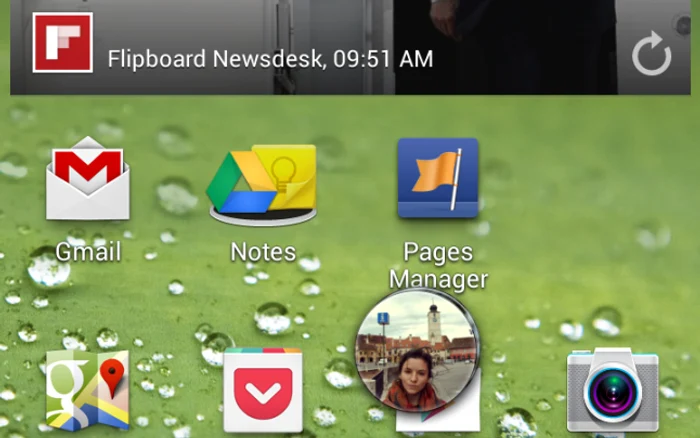Launch Google Maps app

pyautogui.click(x=88, y=391)
